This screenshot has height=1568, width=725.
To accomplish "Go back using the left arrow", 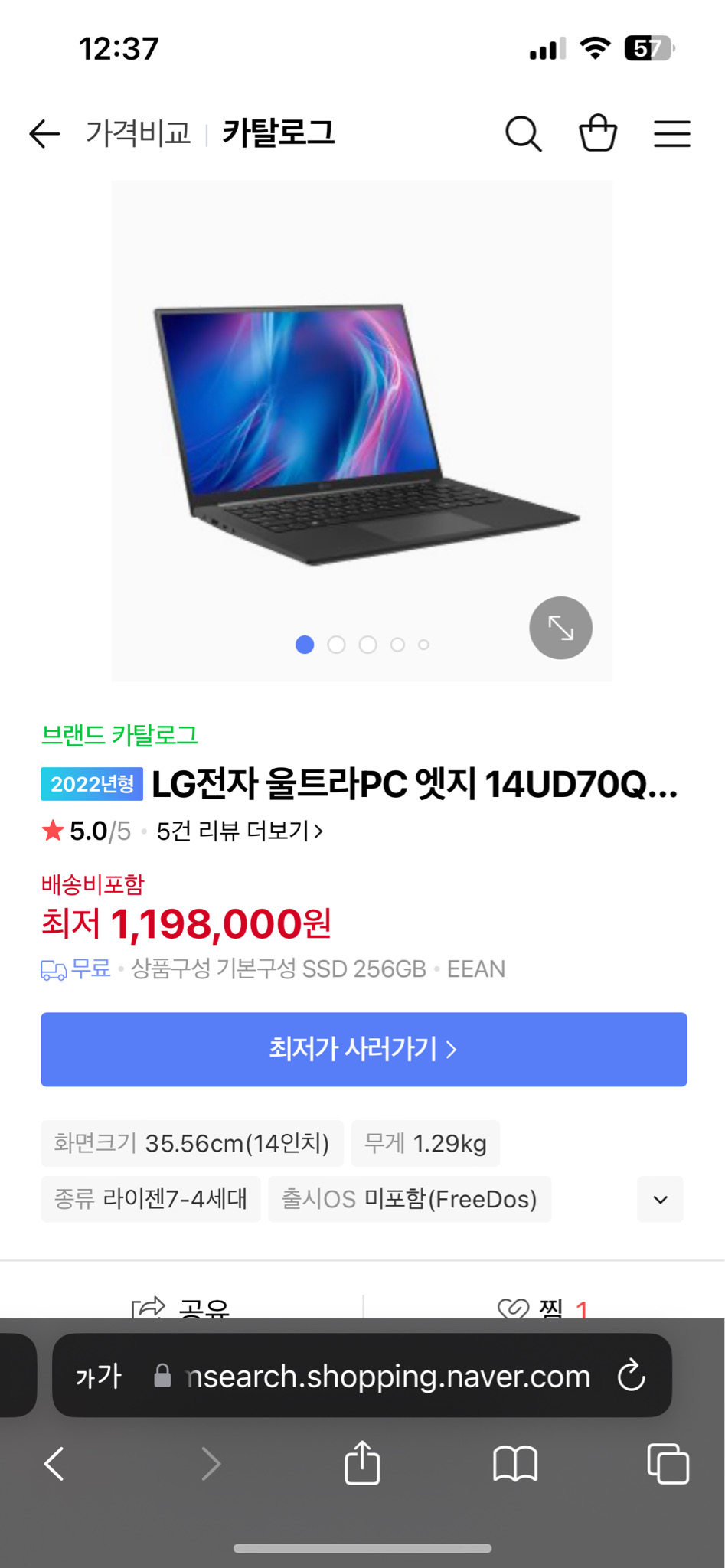I will click(44, 133).
